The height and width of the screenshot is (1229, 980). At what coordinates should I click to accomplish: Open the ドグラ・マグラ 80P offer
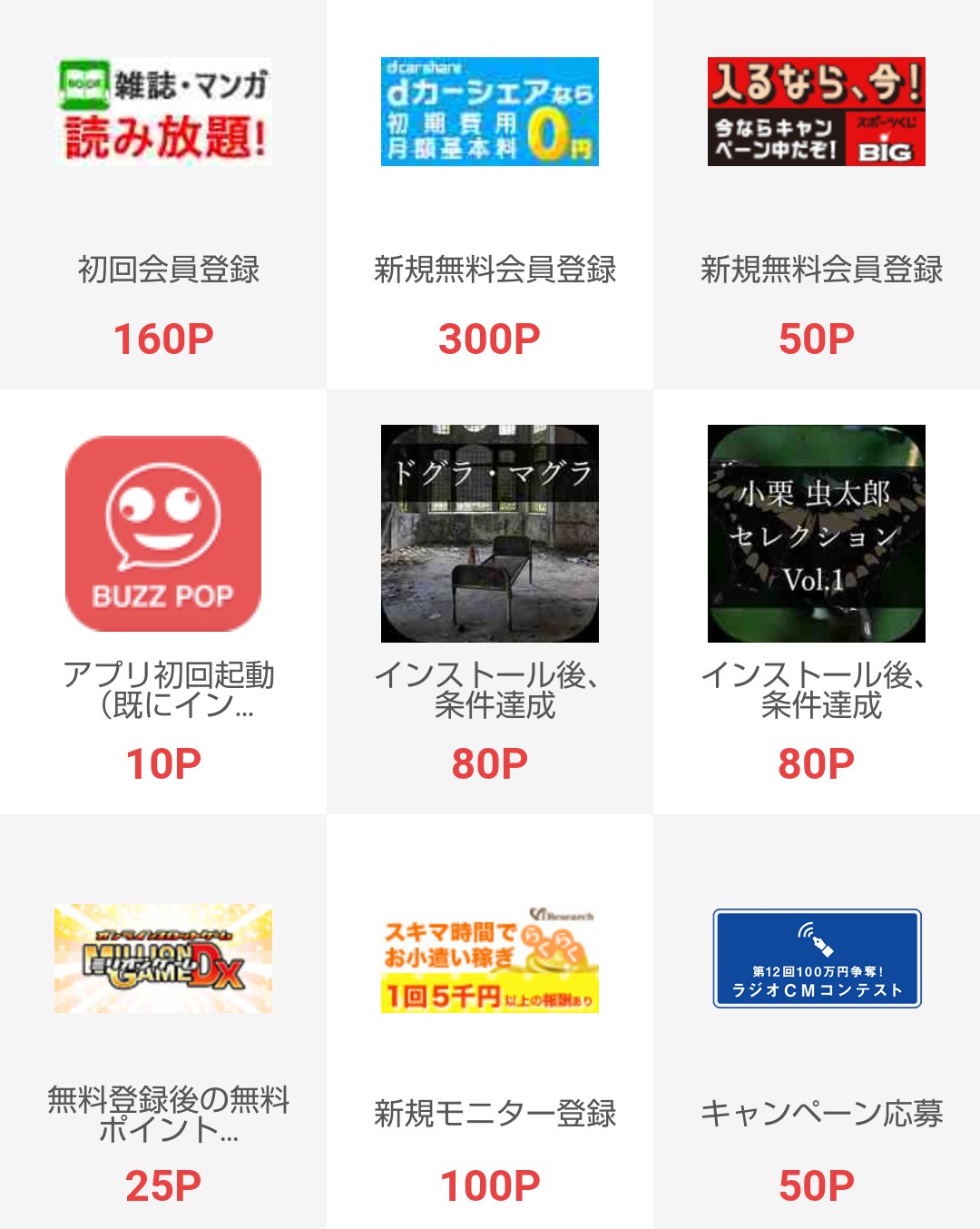(490, 534)
